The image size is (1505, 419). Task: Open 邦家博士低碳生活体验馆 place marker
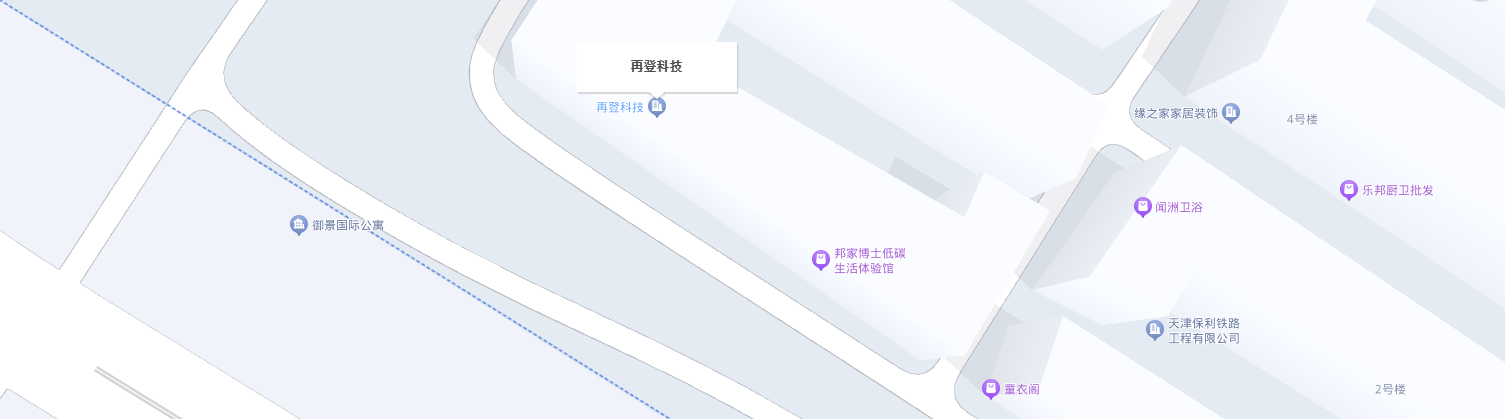(x=820, y=260)
